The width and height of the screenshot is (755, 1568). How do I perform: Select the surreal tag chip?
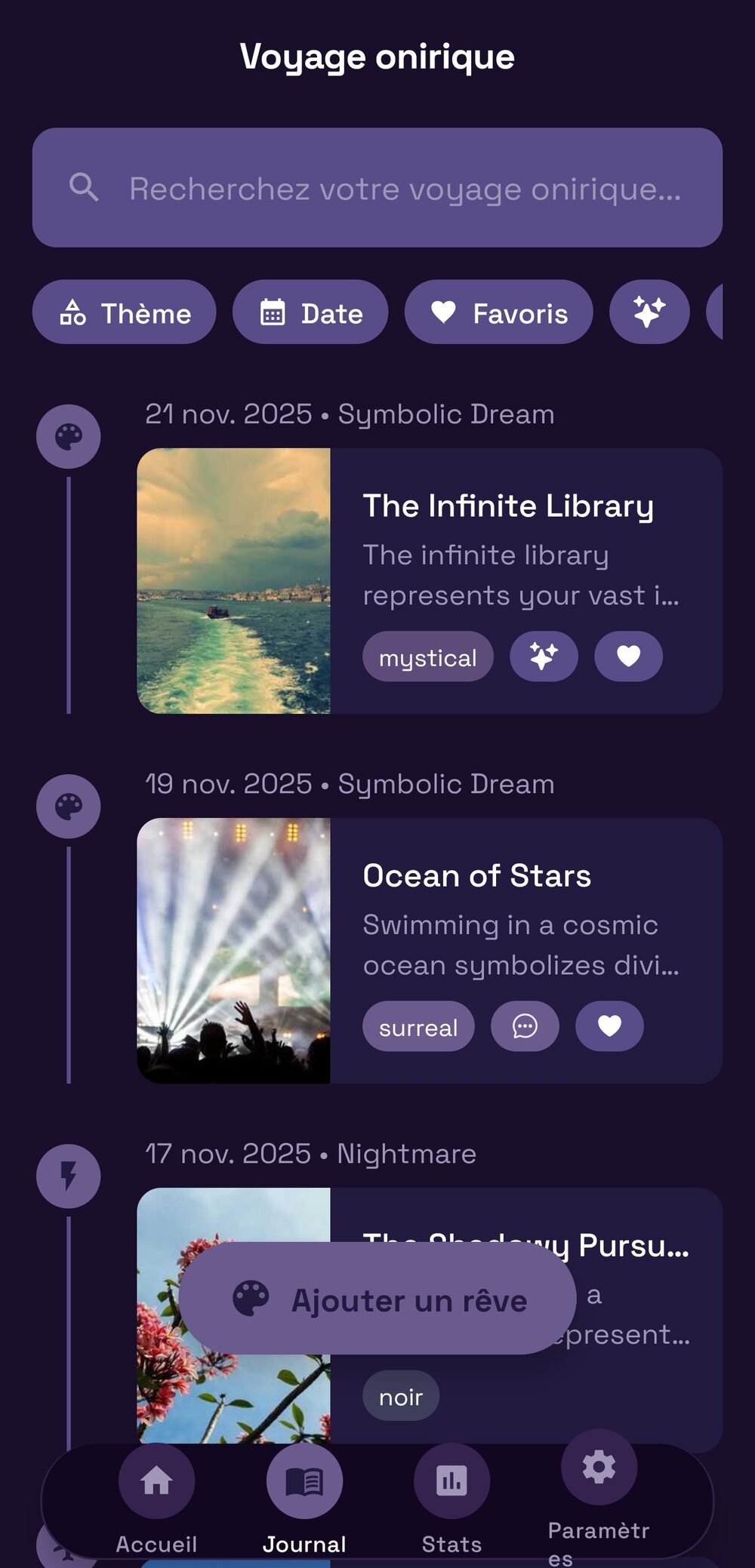coord(418,1026)
